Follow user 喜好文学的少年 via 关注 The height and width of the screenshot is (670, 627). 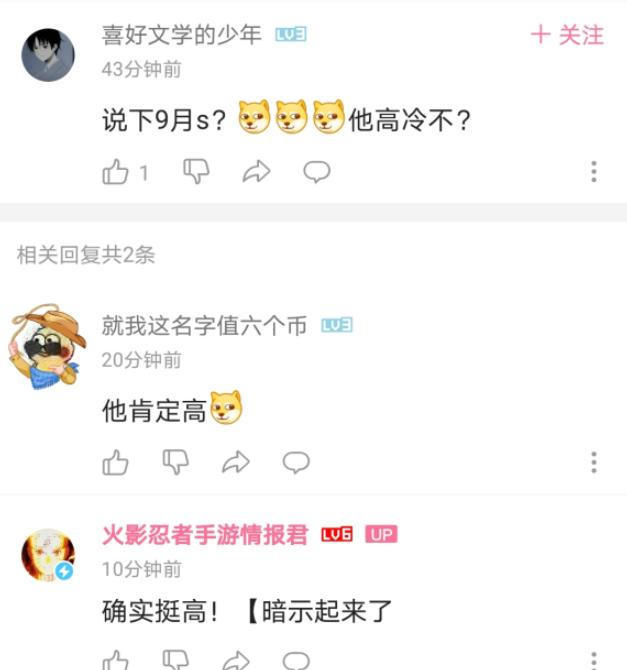coord(567,35)
